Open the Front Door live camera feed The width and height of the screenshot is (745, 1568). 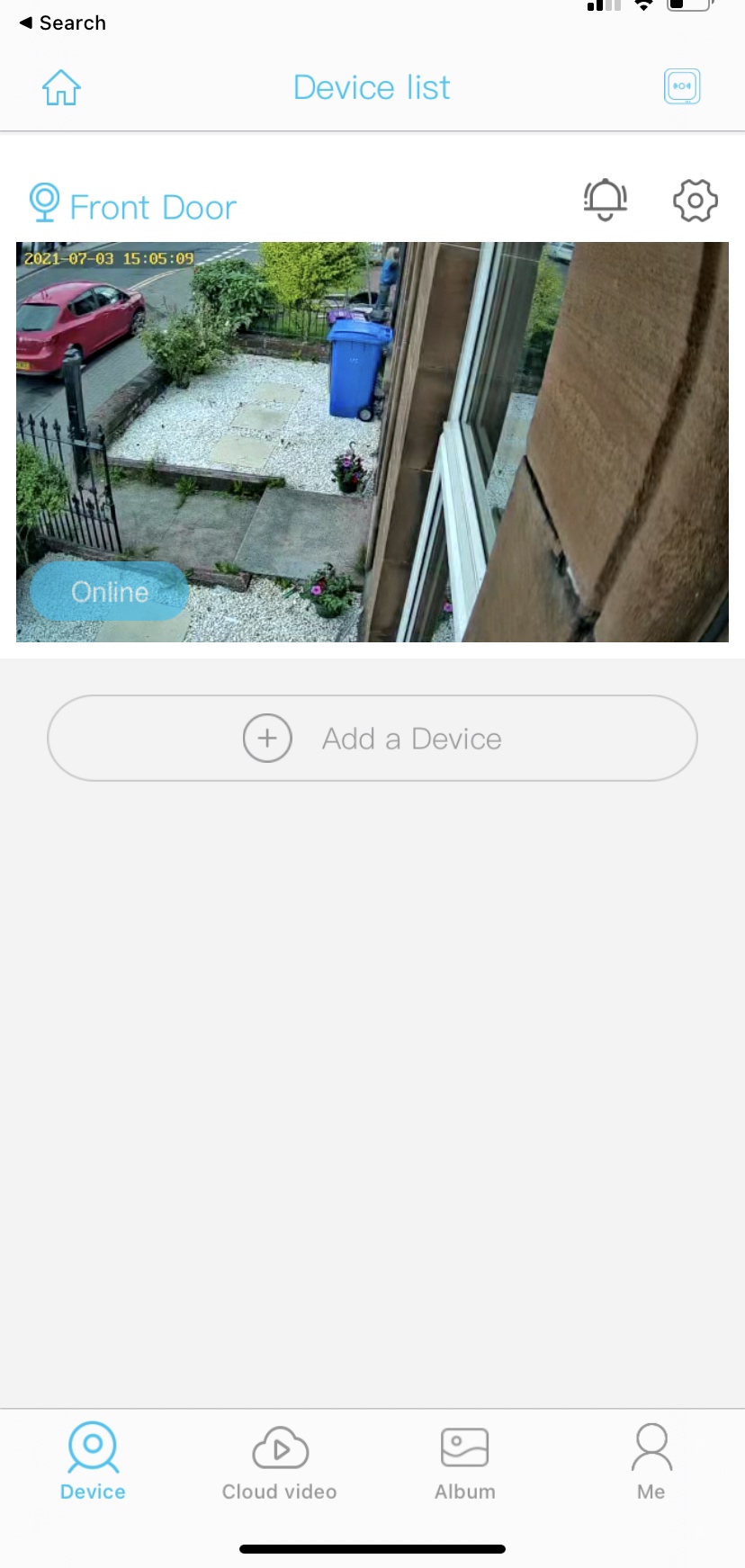[x=372, y=441]
